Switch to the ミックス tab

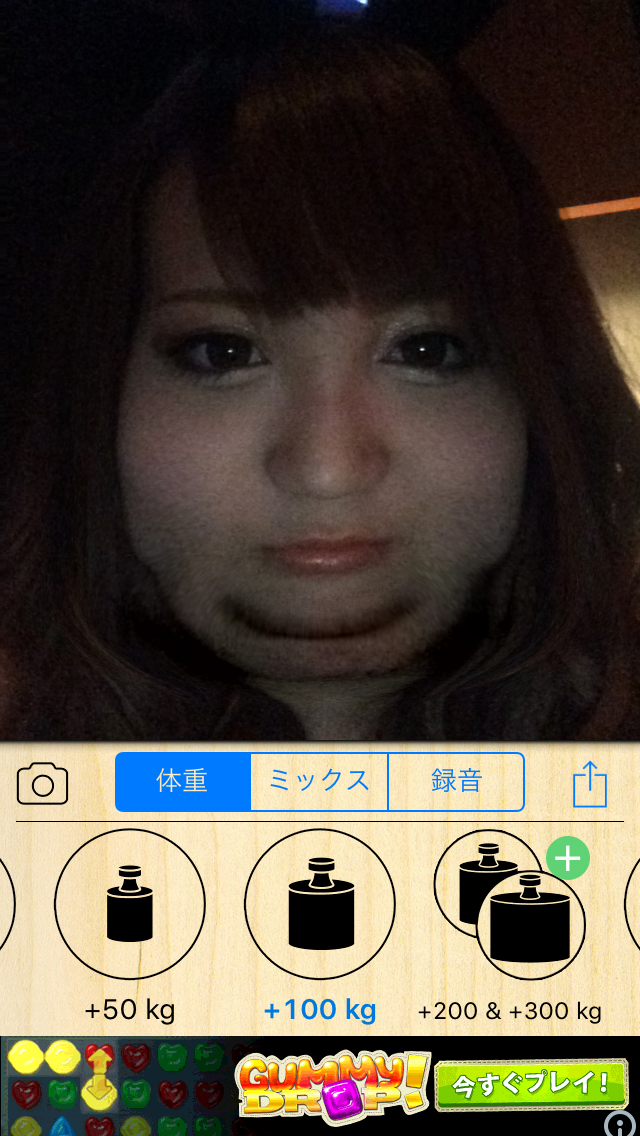point(319,782)
